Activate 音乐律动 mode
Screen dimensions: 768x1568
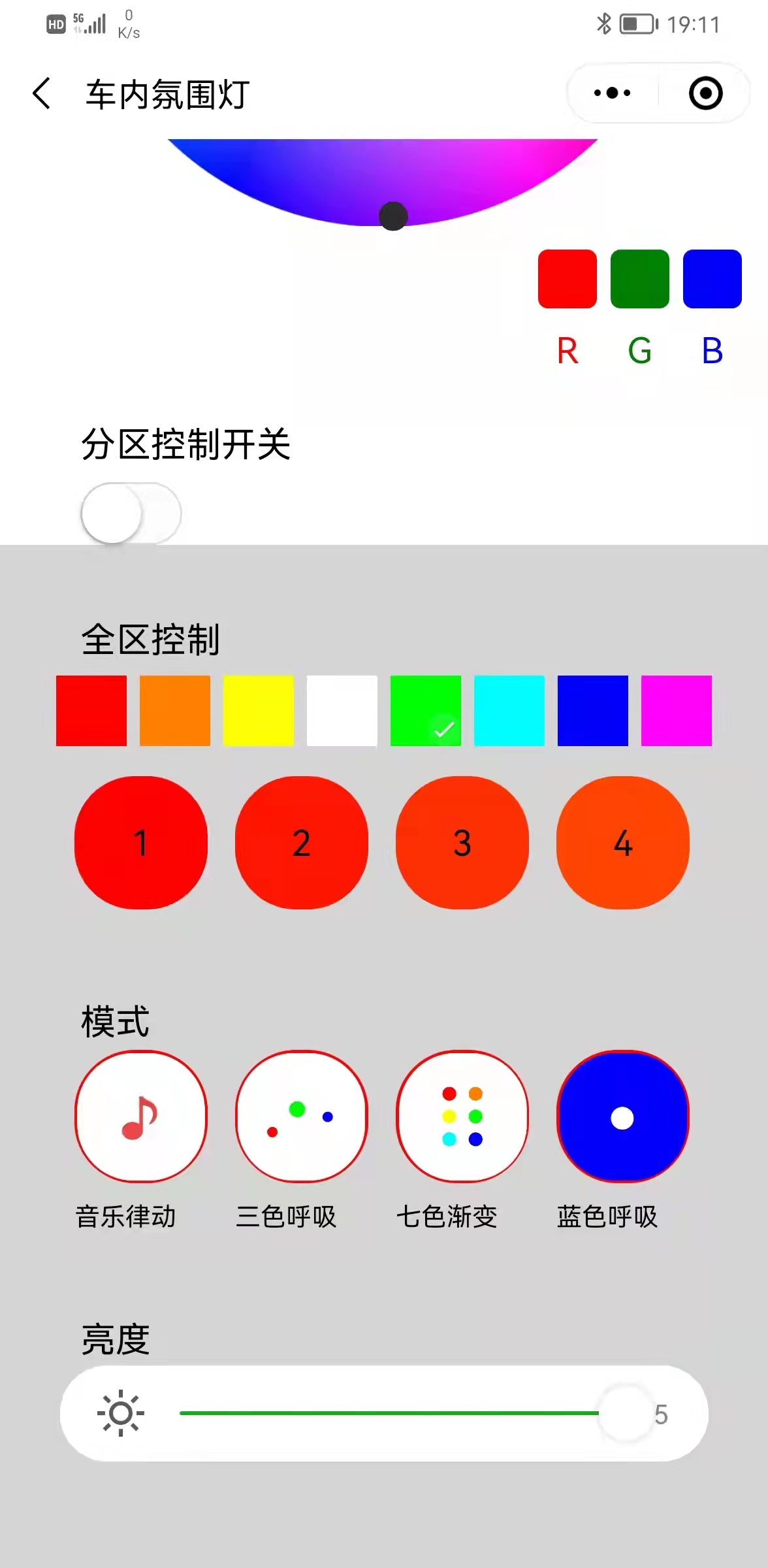click(x=141, y=1117)
